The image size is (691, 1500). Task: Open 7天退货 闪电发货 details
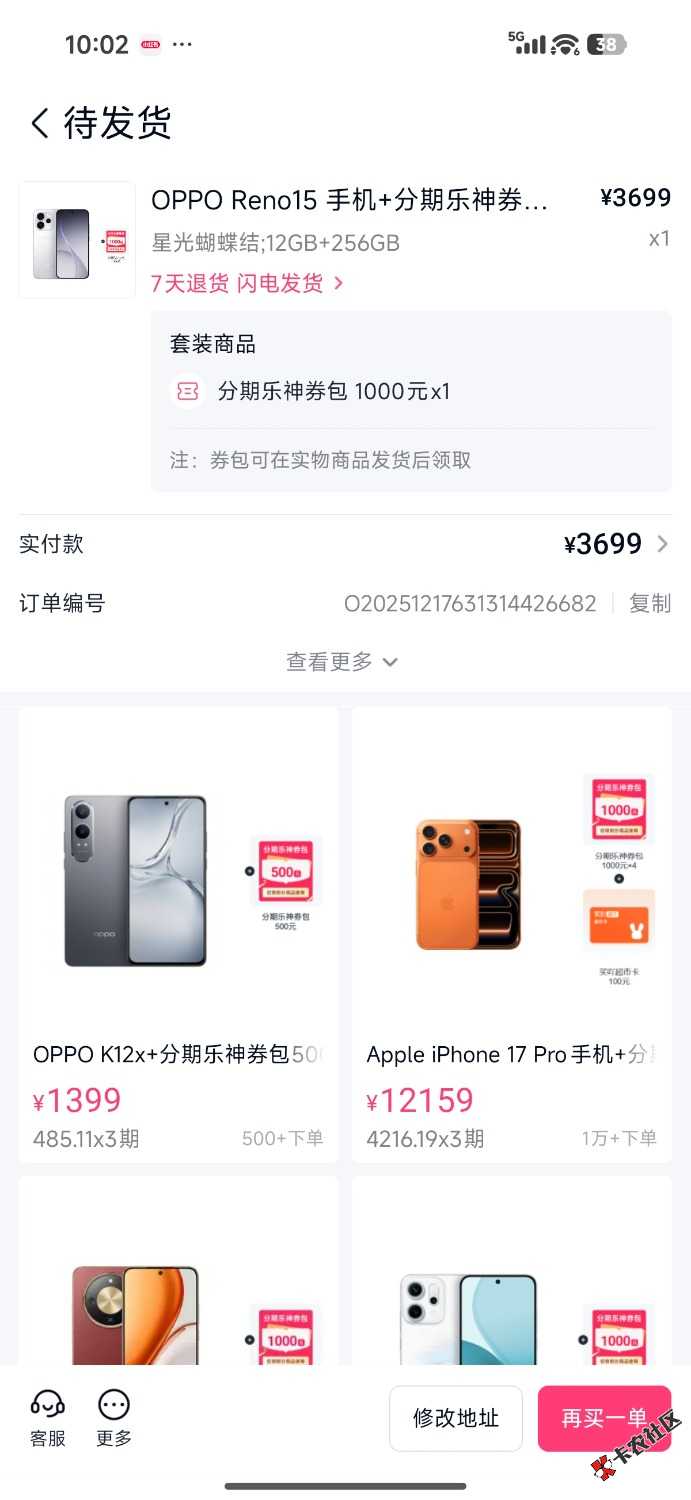click(247, 283)
